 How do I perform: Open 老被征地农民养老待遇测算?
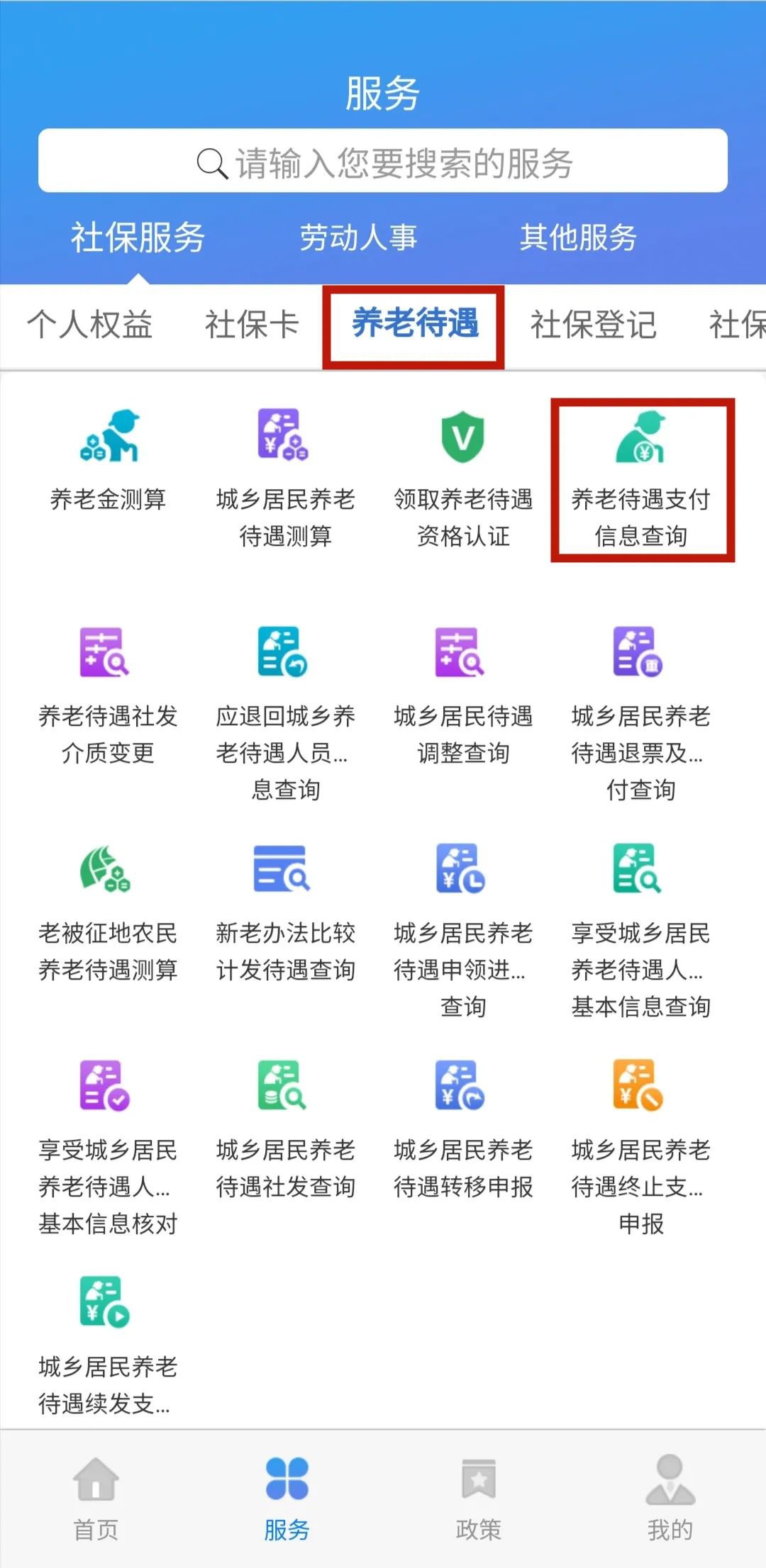click(108, 911)
